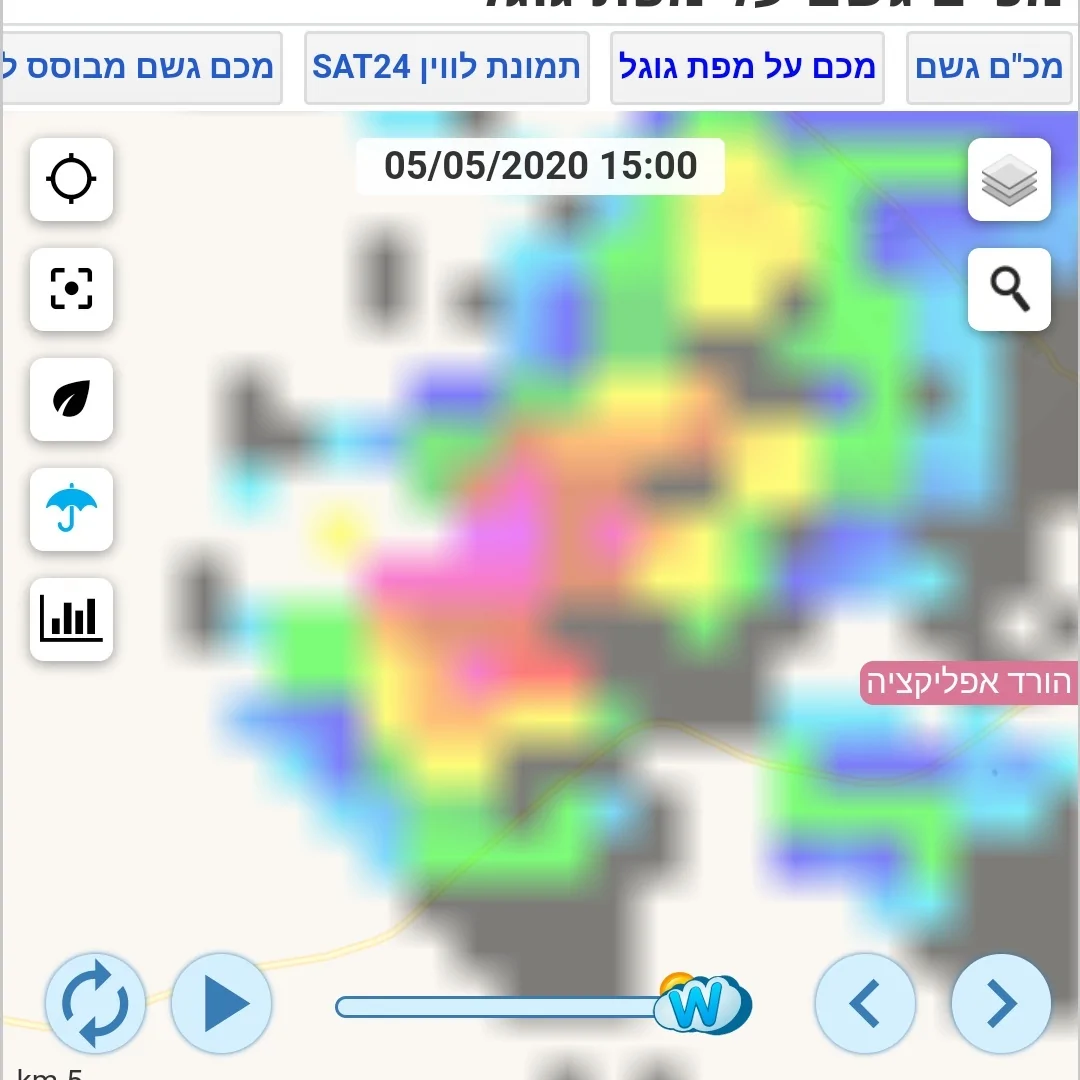The height and width of the screenshot is (1080, 1080).
Task: Switch to מכם על מפת גוגל tab
Action: (747, 68)
